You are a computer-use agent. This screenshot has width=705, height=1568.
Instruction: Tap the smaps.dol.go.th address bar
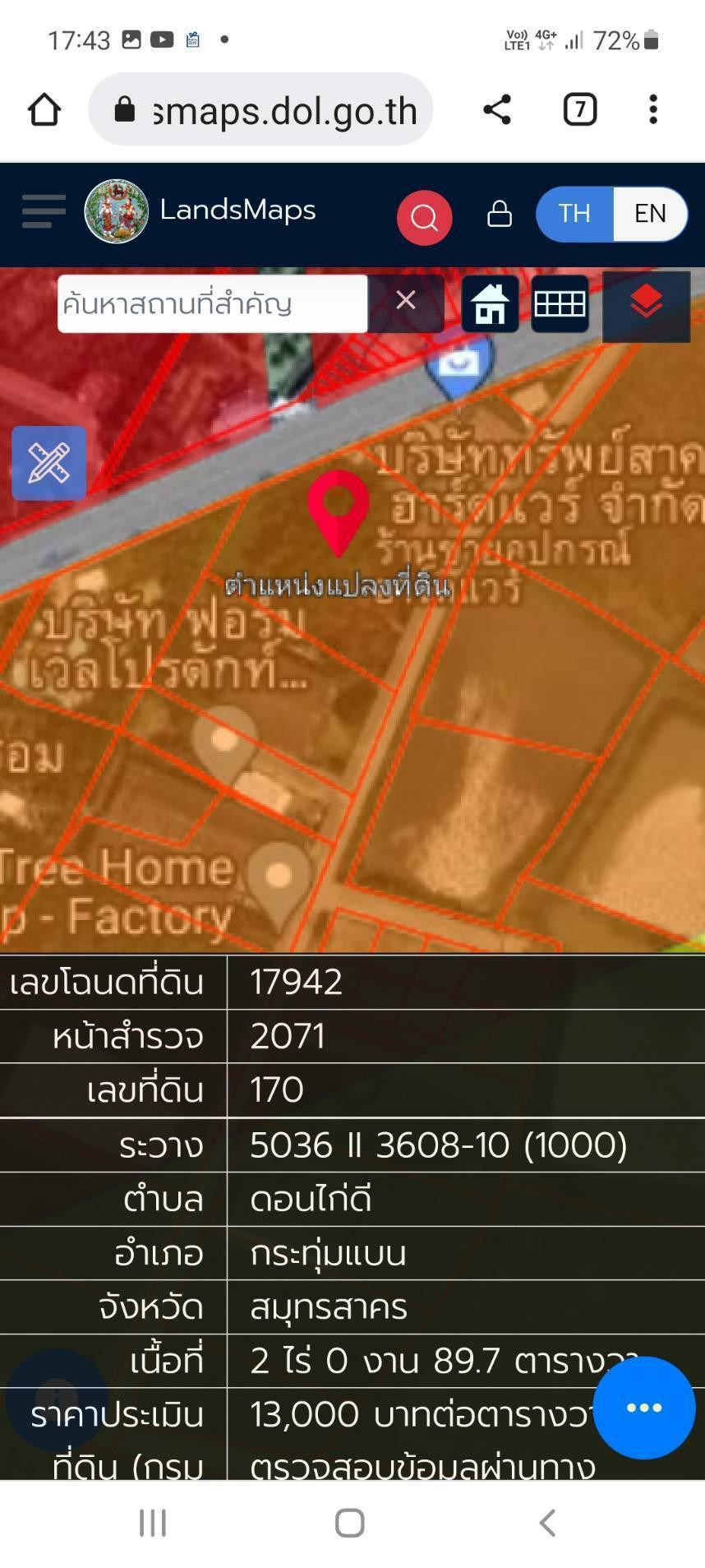[260, 109]
